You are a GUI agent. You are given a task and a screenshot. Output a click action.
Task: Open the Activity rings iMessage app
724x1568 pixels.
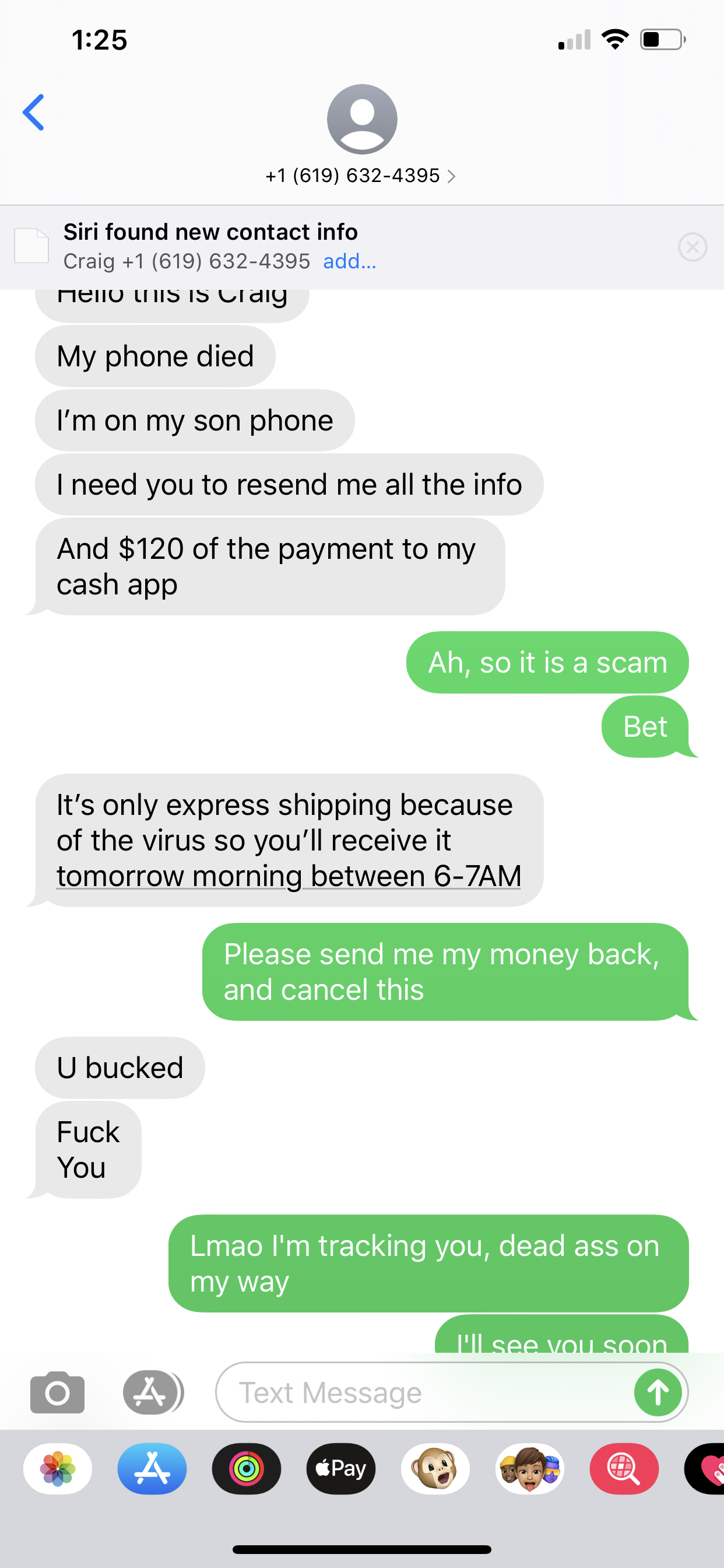pyautogui.click(x=247, y=1469)
